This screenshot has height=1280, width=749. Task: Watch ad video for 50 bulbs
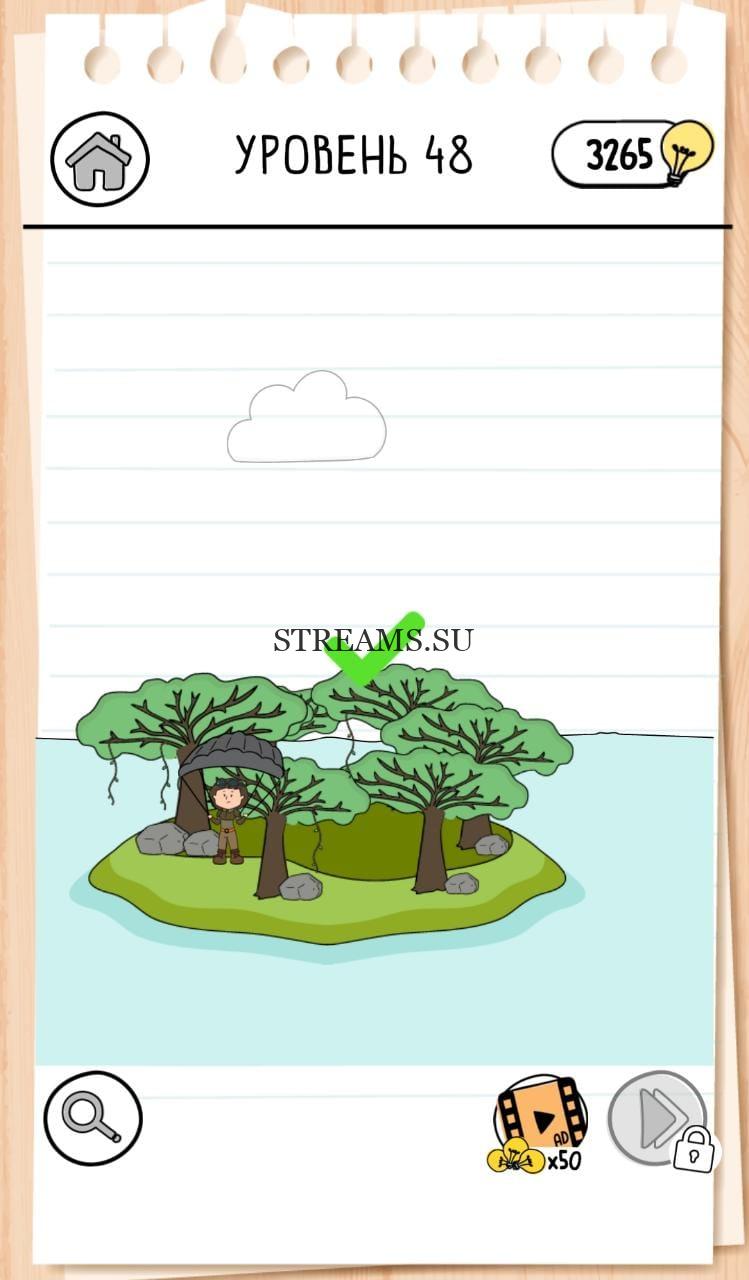coord(539,1122)
